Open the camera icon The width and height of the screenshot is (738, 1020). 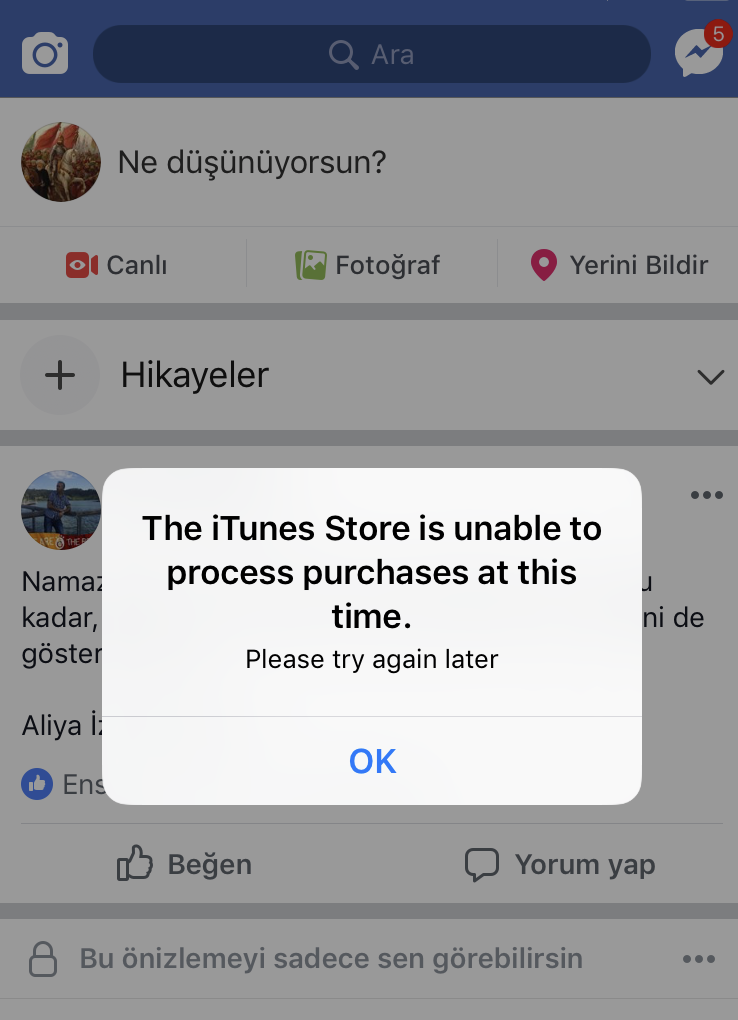(45, 53)
